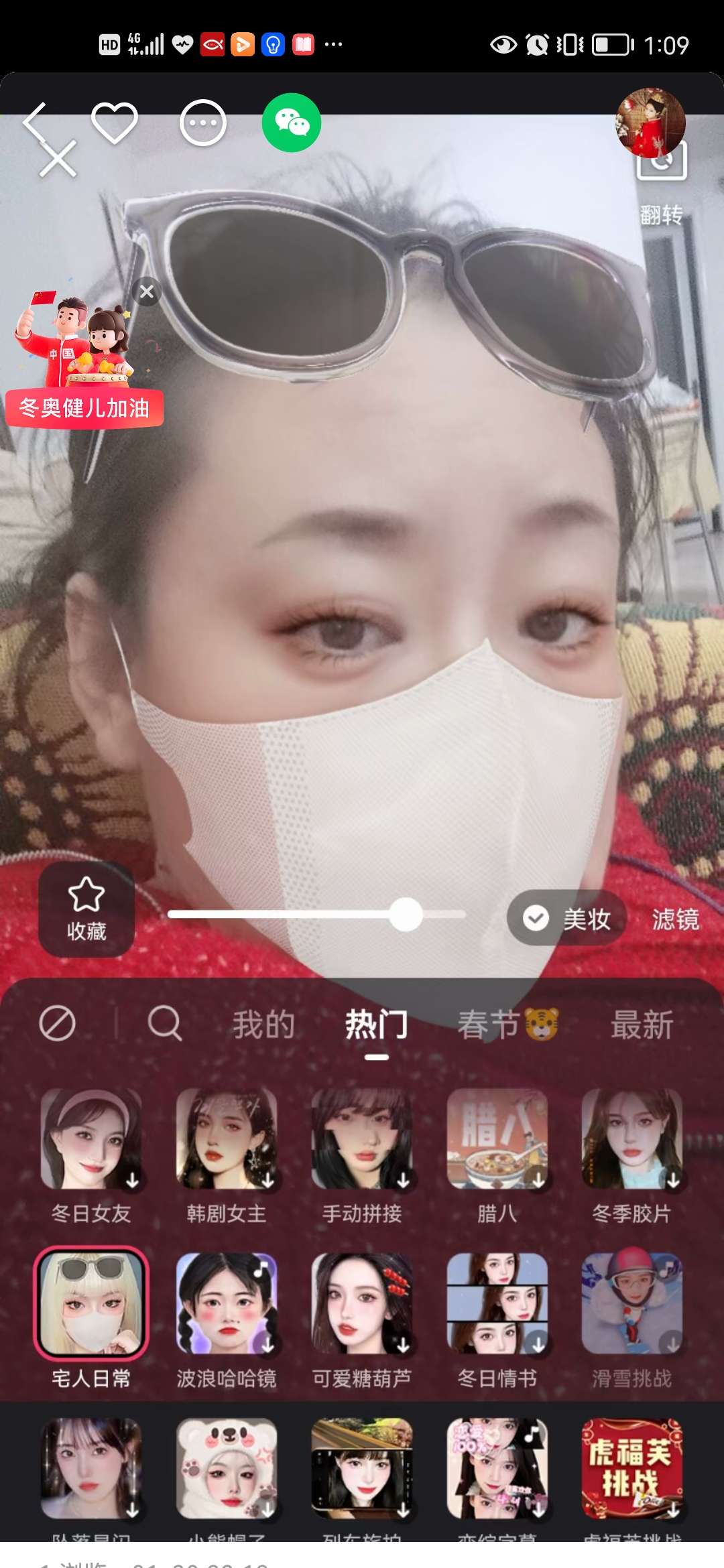Toggle the 美妆 option
The width and height of the screenshot is (724, 1568).
pyautogui.click(x=567, y=919)
